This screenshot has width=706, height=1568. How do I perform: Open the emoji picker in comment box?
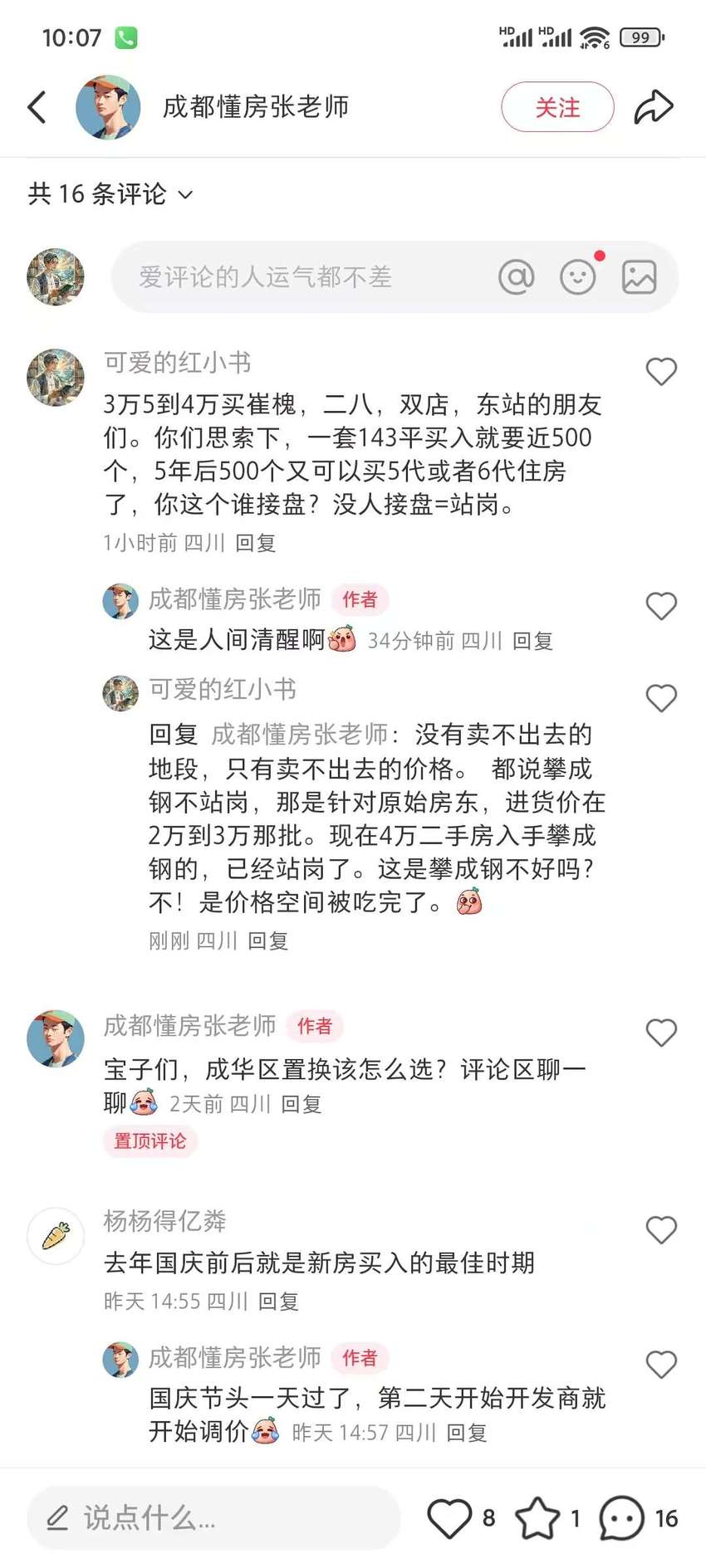(x=578, y=277)
